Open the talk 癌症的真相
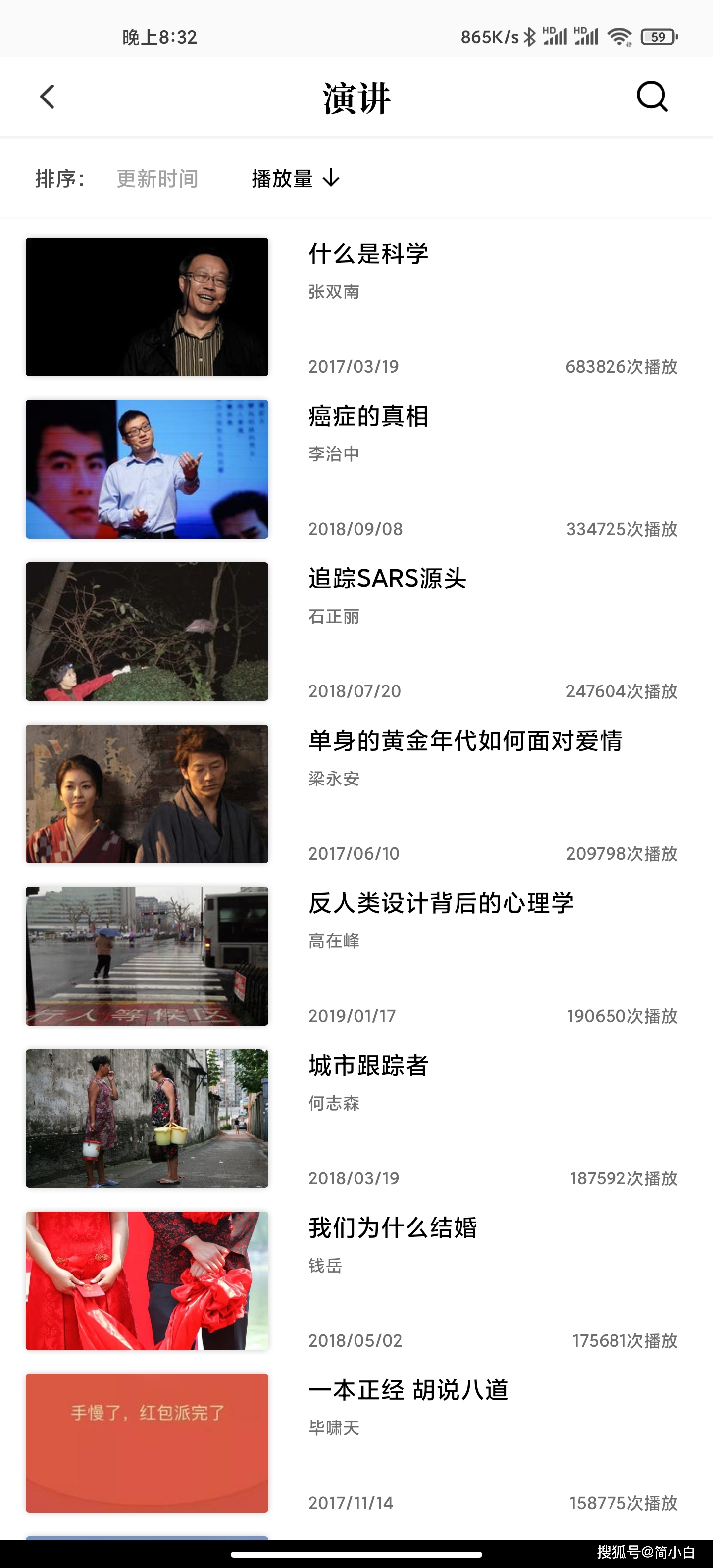The height and width of the screenshot is (1568, 713). point(368,416)
